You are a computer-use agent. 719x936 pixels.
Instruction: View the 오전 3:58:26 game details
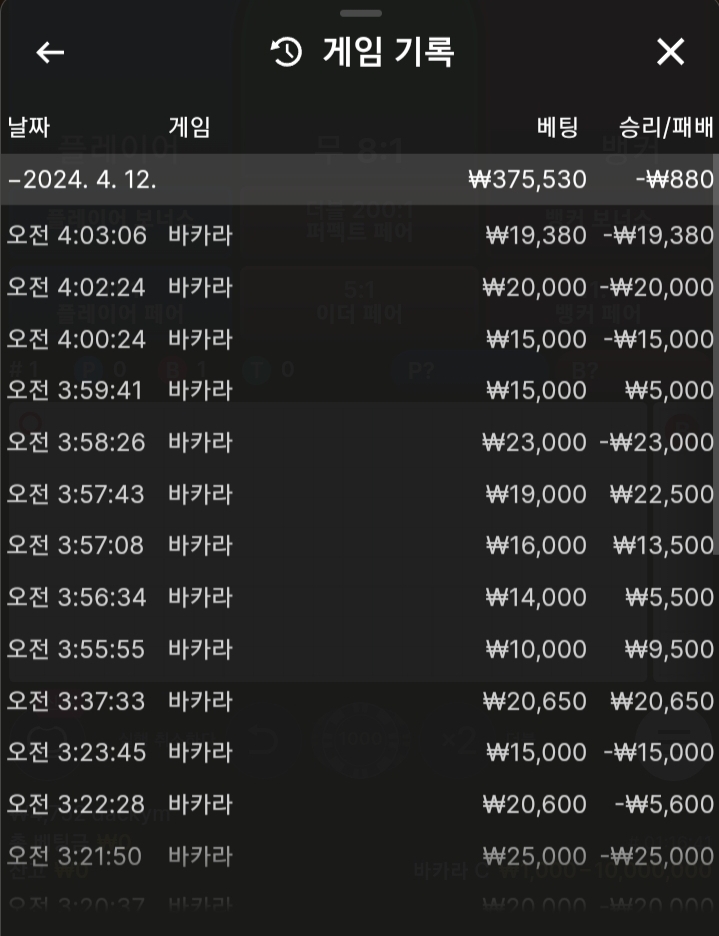coord(359,442)
